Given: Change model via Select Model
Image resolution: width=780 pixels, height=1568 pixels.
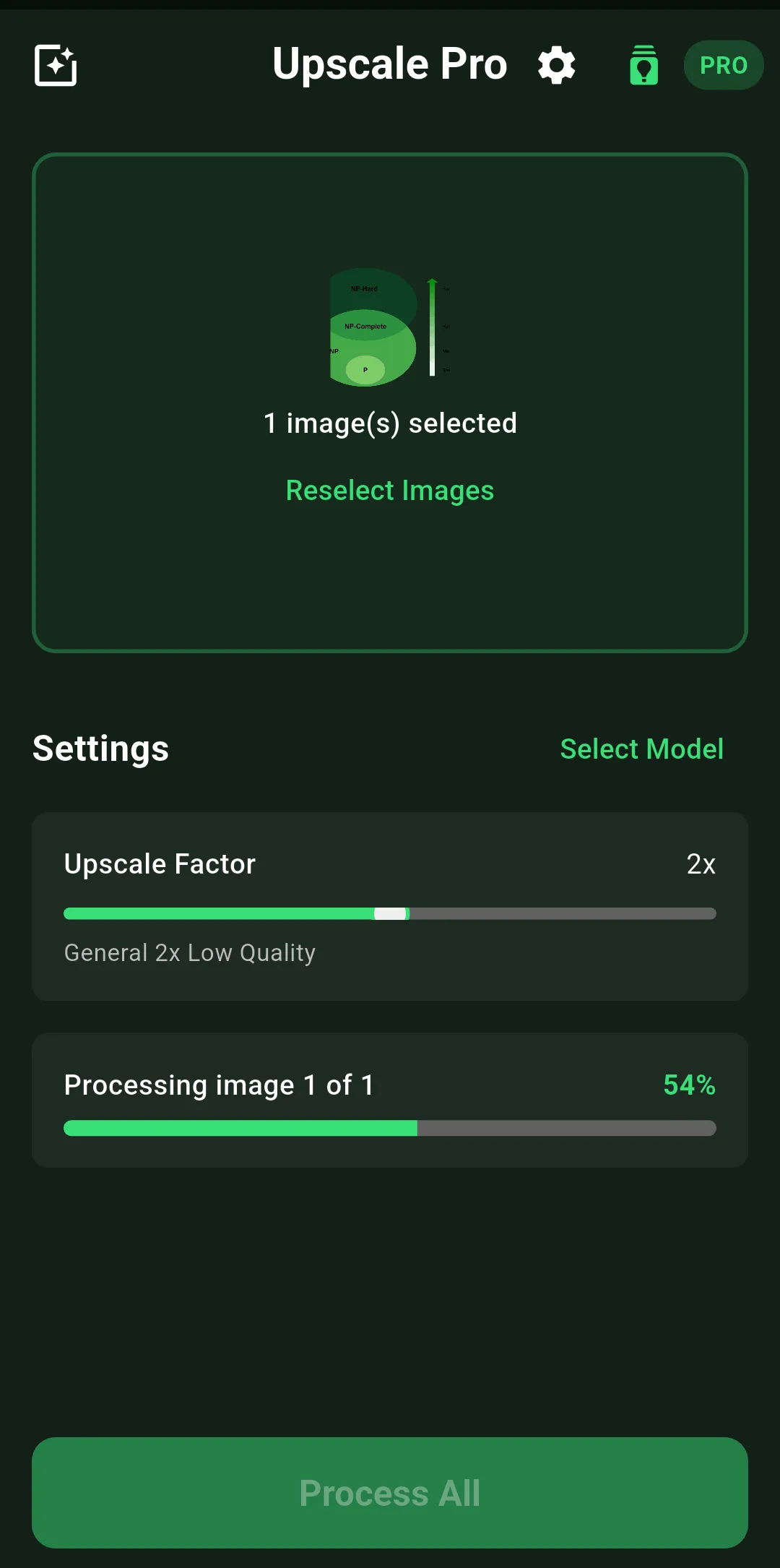Looking at the screenshot, I should (x=641, y=749).
